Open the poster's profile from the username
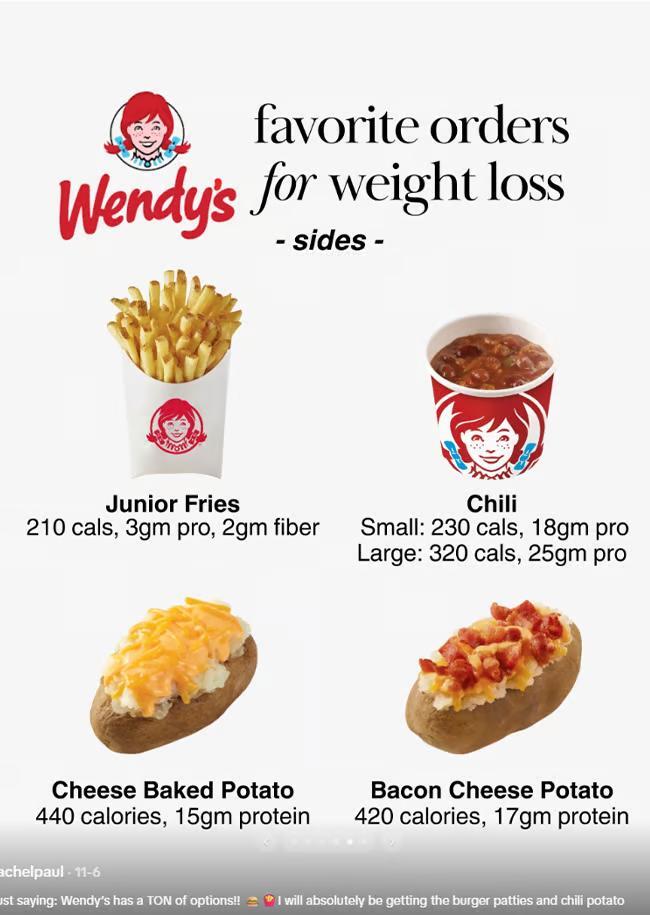650x915 pixels. tap(32, 872)
